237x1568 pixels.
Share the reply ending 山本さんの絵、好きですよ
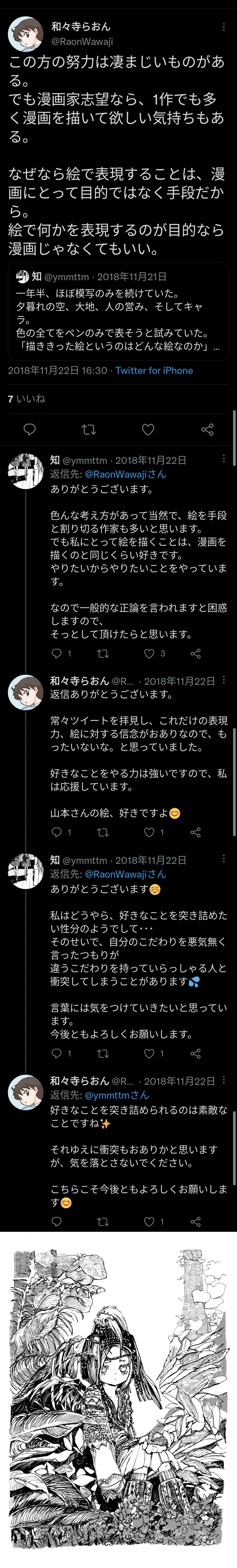196,832
